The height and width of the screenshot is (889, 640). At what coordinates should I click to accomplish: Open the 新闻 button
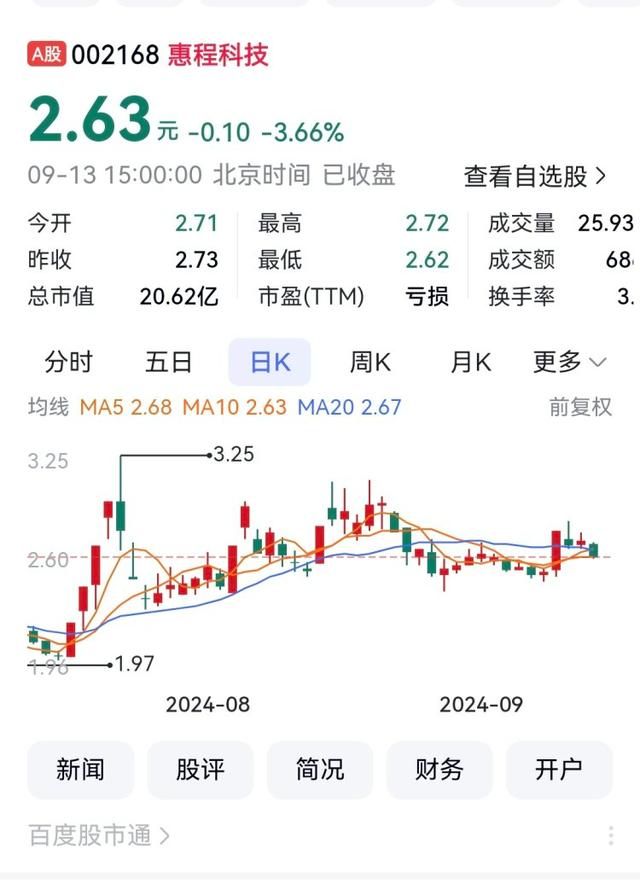(x=80, y=769)
